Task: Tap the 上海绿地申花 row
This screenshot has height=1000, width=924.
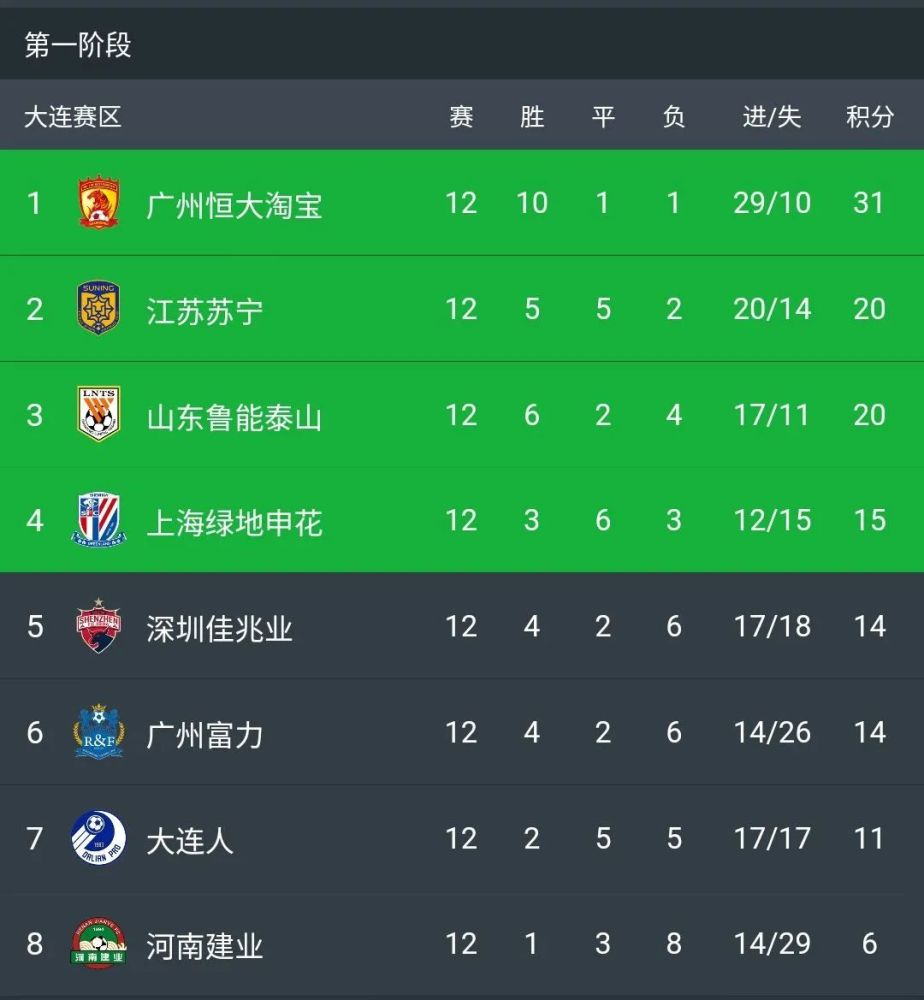Action: 234,521
